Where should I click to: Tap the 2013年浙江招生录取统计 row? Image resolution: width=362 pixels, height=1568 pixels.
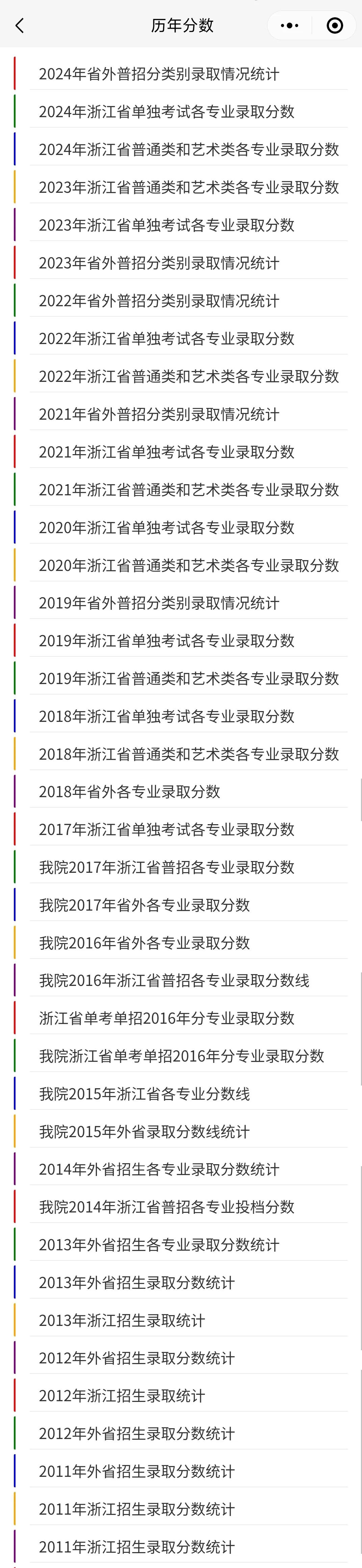pos(122,1321)
